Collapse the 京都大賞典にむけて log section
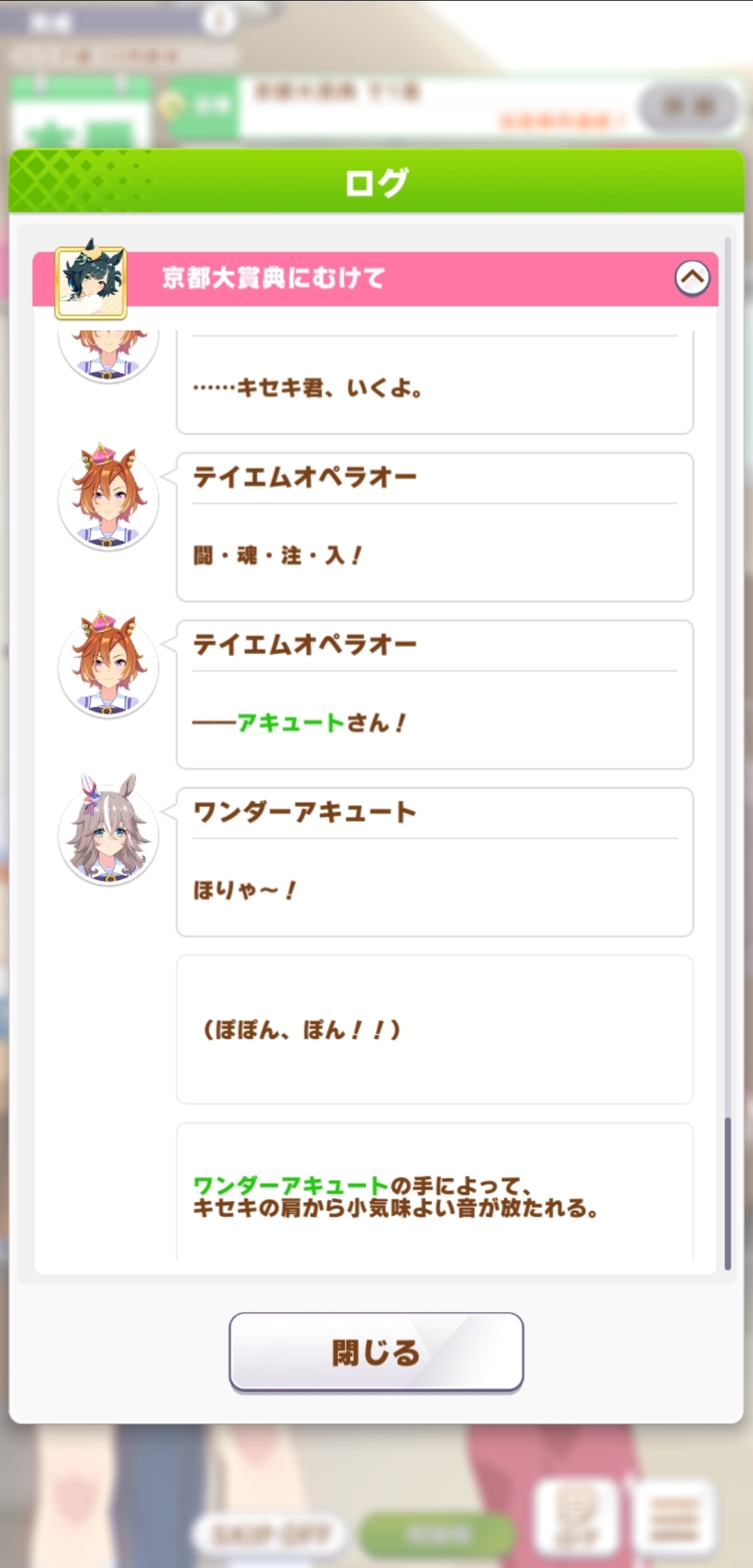753x1568 pixels. (x=692, y=277)
